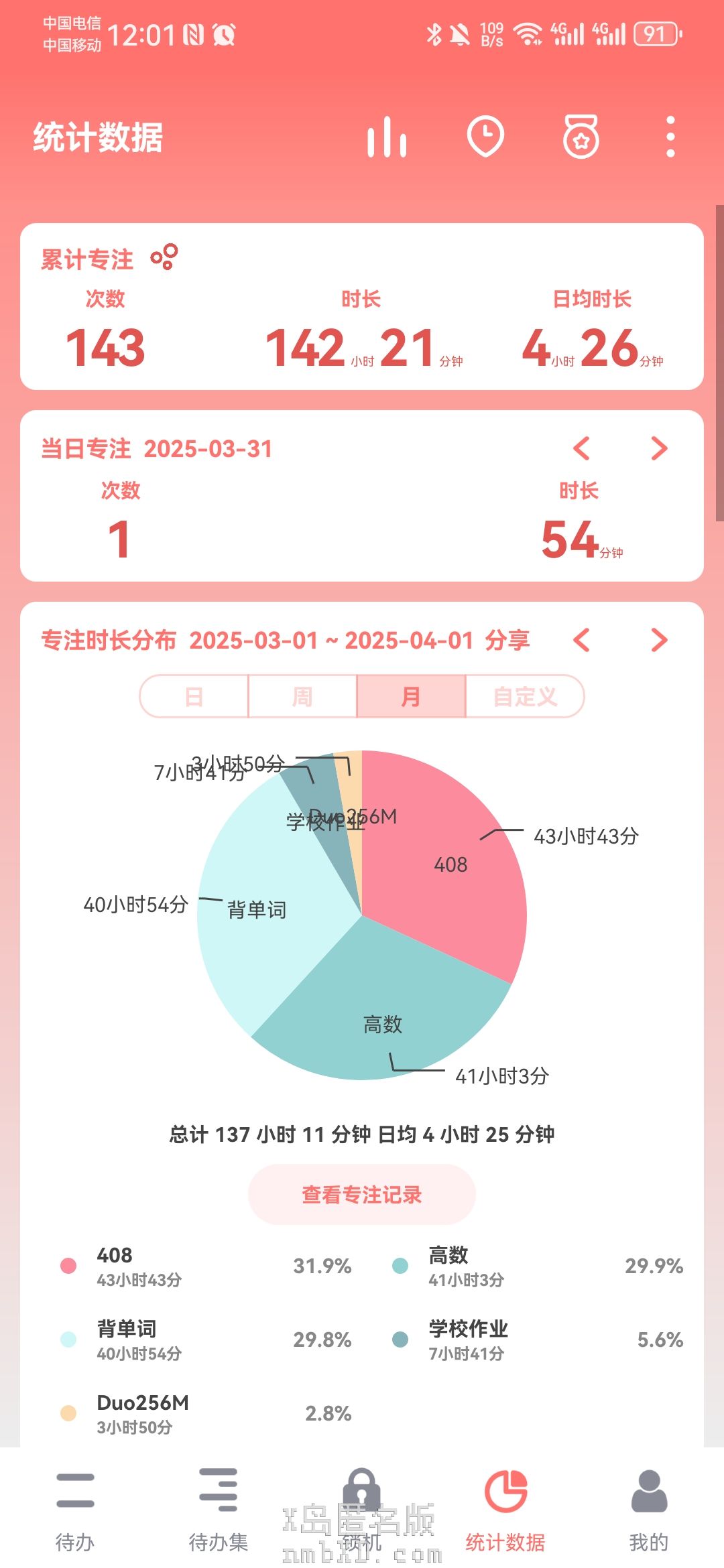The image size is (724, 1568).
Task: Open 查看专注记录 button
Action: (362, 1194)
